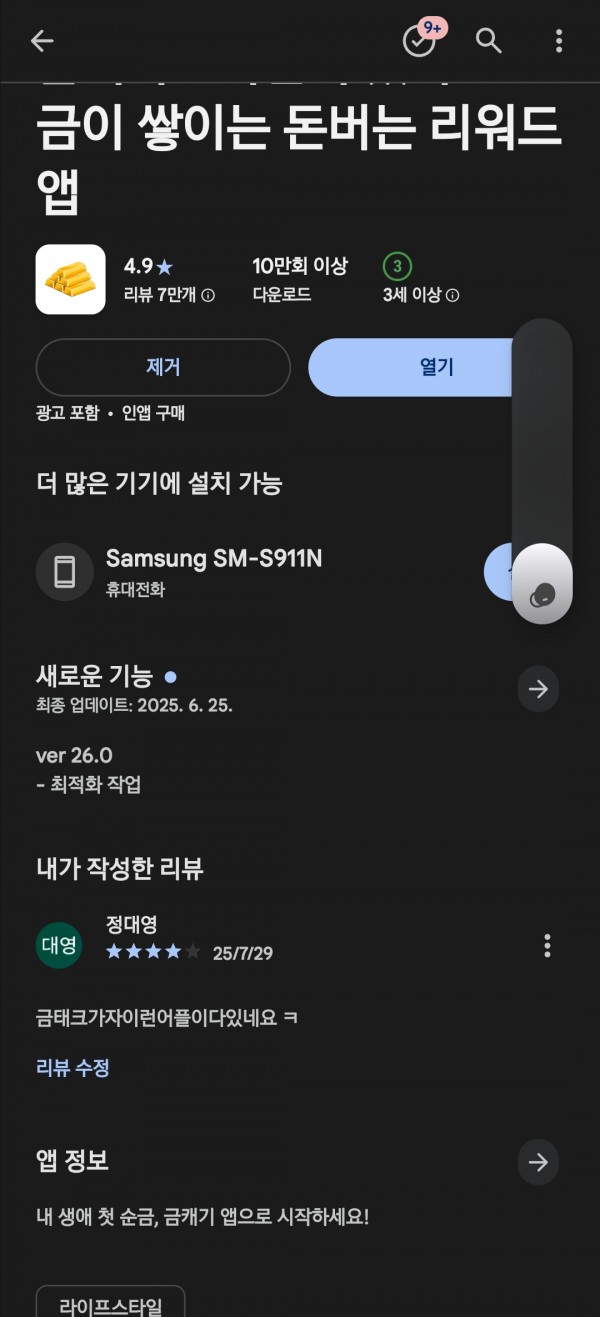Tap the 제거 button to uninstall
This screenshot has height=1317, width=600.
(x=163, y=367)
